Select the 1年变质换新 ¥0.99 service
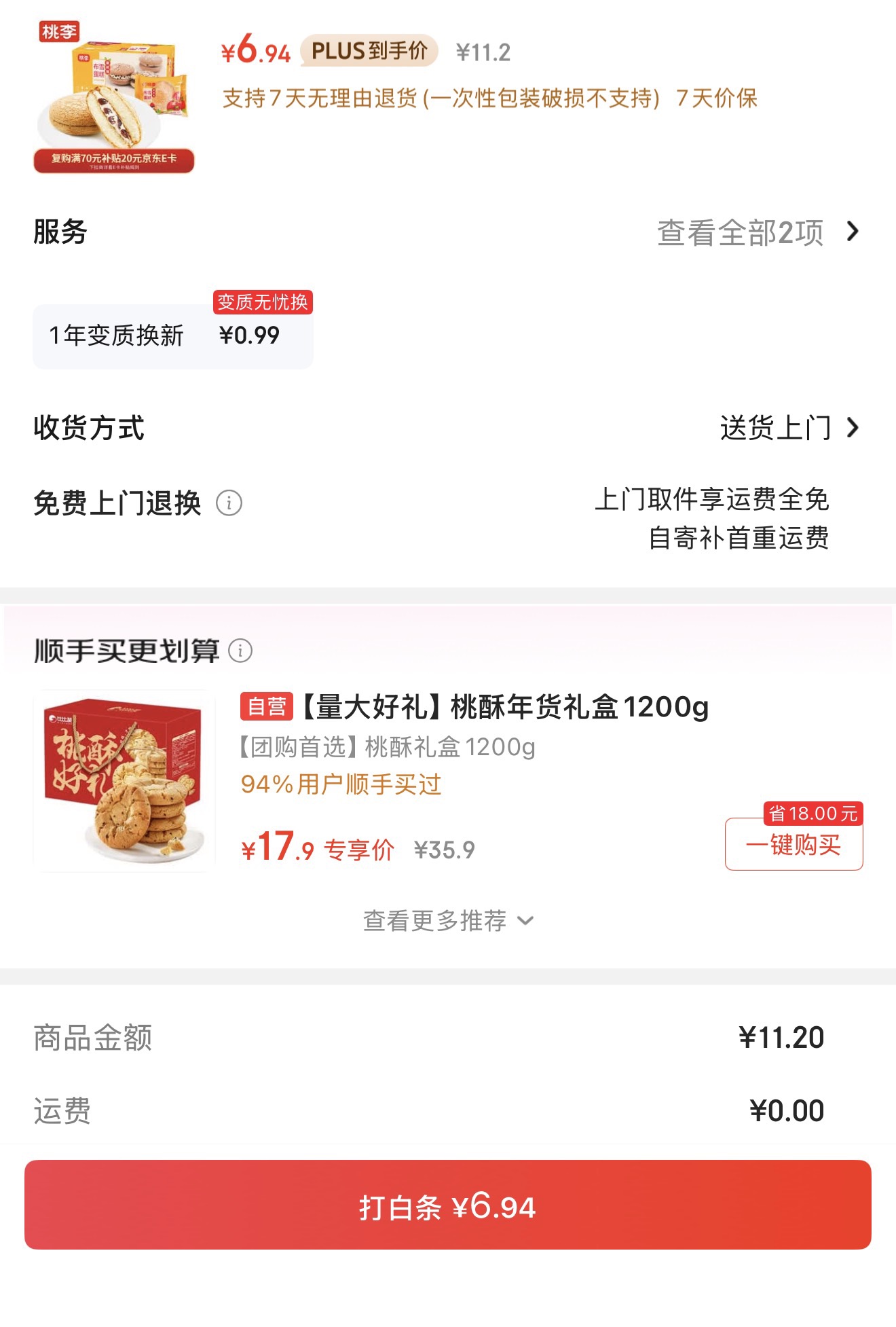The image size is (896, 1327). (x=172, y=335)
